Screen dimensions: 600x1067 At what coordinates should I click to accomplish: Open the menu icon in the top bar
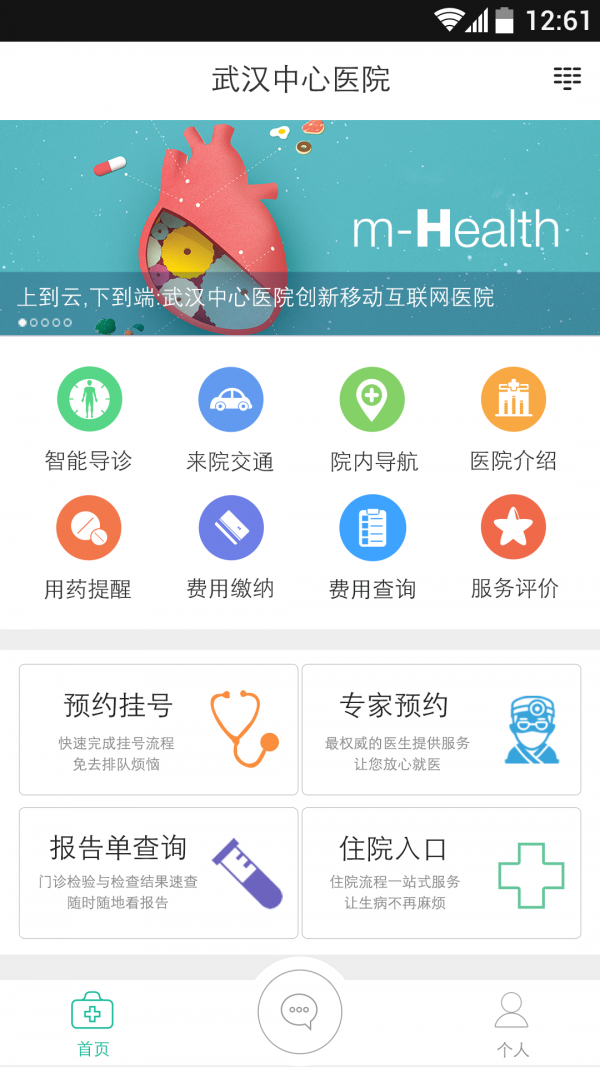pyautogui.click(x=566, y=79)
